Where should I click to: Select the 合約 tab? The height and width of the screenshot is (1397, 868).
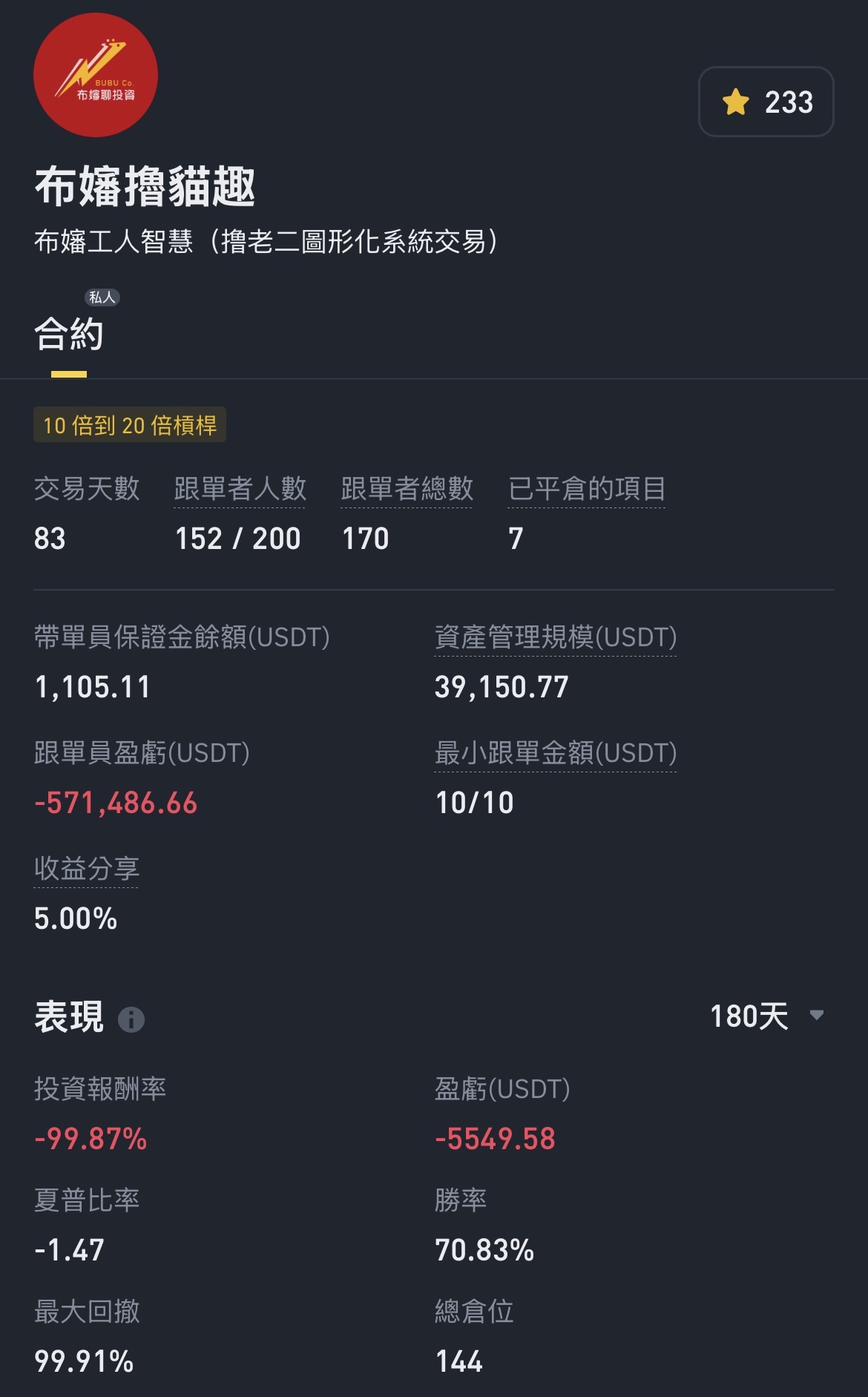tap(69, 334)
